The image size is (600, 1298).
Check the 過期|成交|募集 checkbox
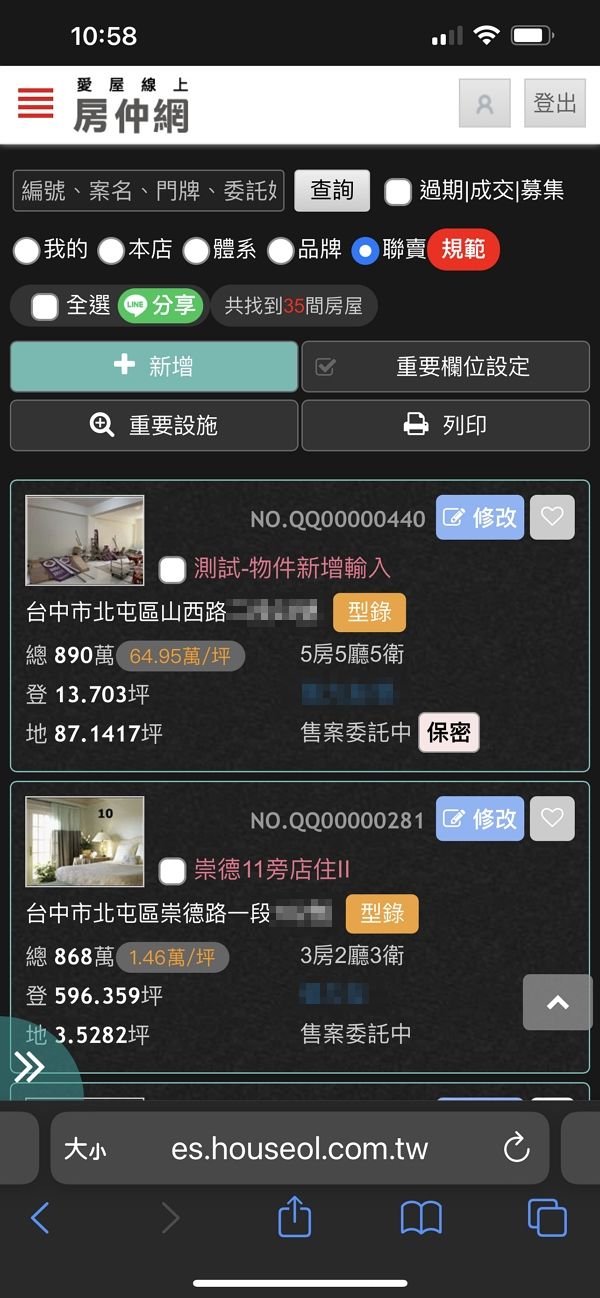click(398, 192)
